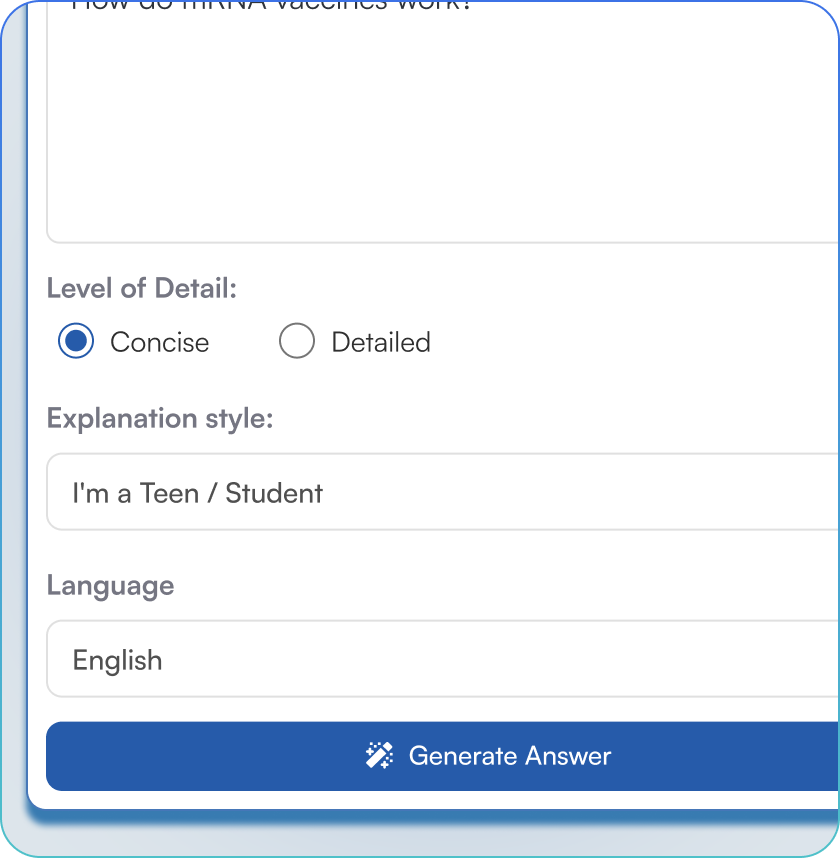
Task: Open the Language selector showing English
Action: 440,659
